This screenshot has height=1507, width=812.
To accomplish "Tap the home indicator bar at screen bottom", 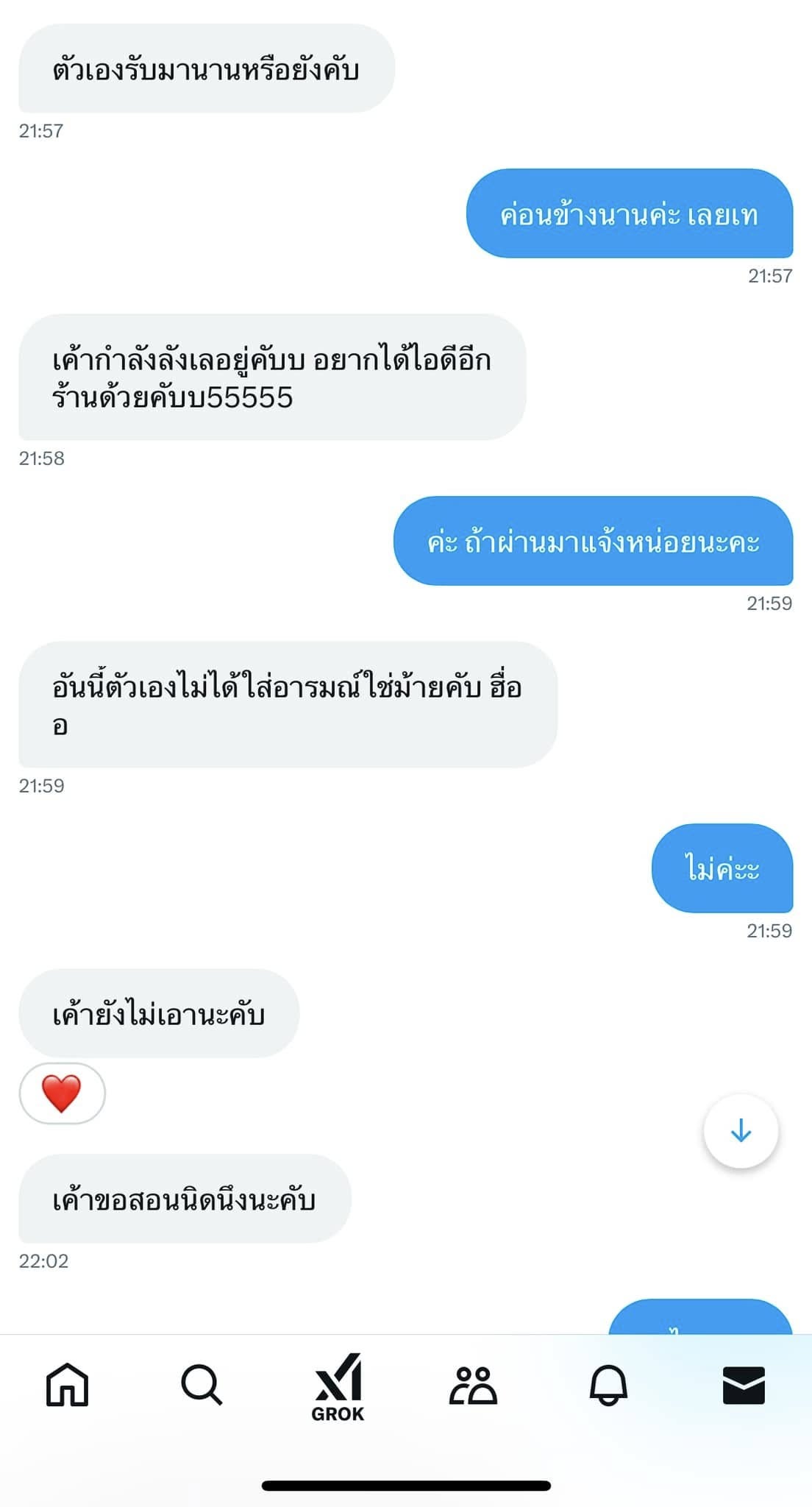I will [x=406, y=1484].
